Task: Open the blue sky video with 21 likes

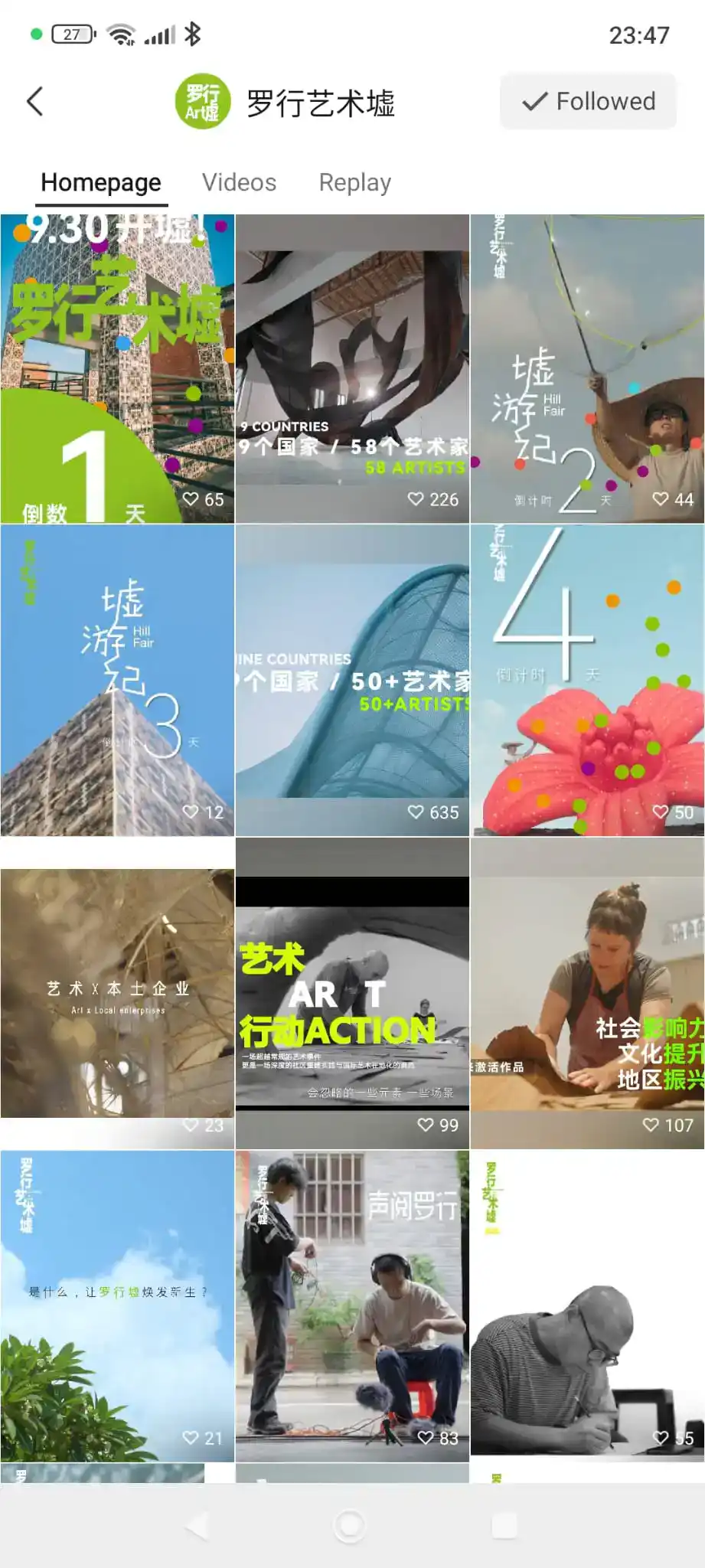Action: pyautogui.click(x=117, y=1305)
